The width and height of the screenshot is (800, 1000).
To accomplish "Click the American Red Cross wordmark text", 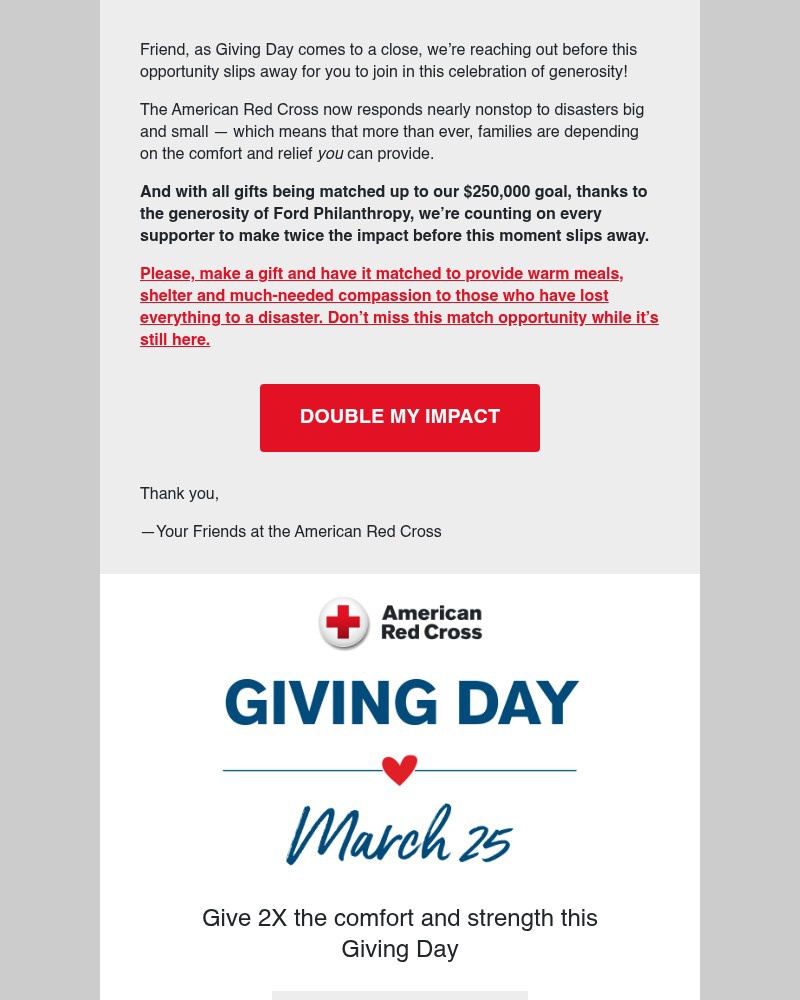I will 432,623.
